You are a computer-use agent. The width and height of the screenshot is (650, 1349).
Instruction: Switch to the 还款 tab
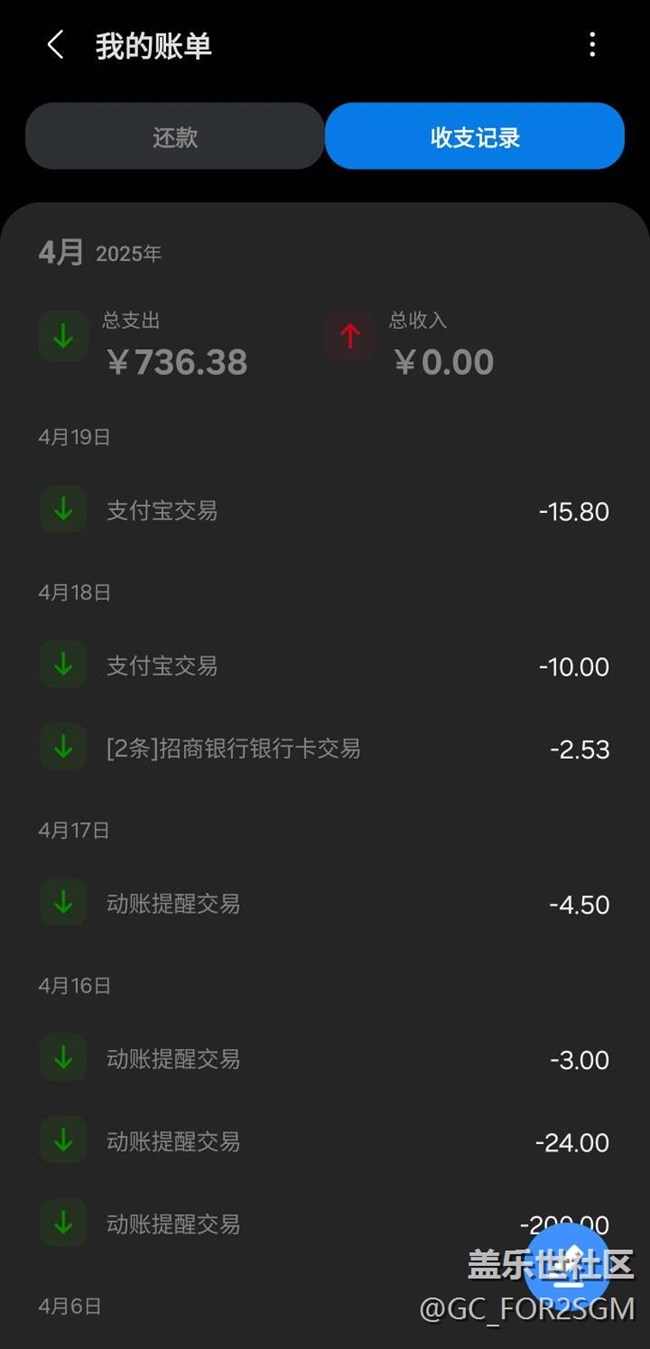tap(175, 137)
